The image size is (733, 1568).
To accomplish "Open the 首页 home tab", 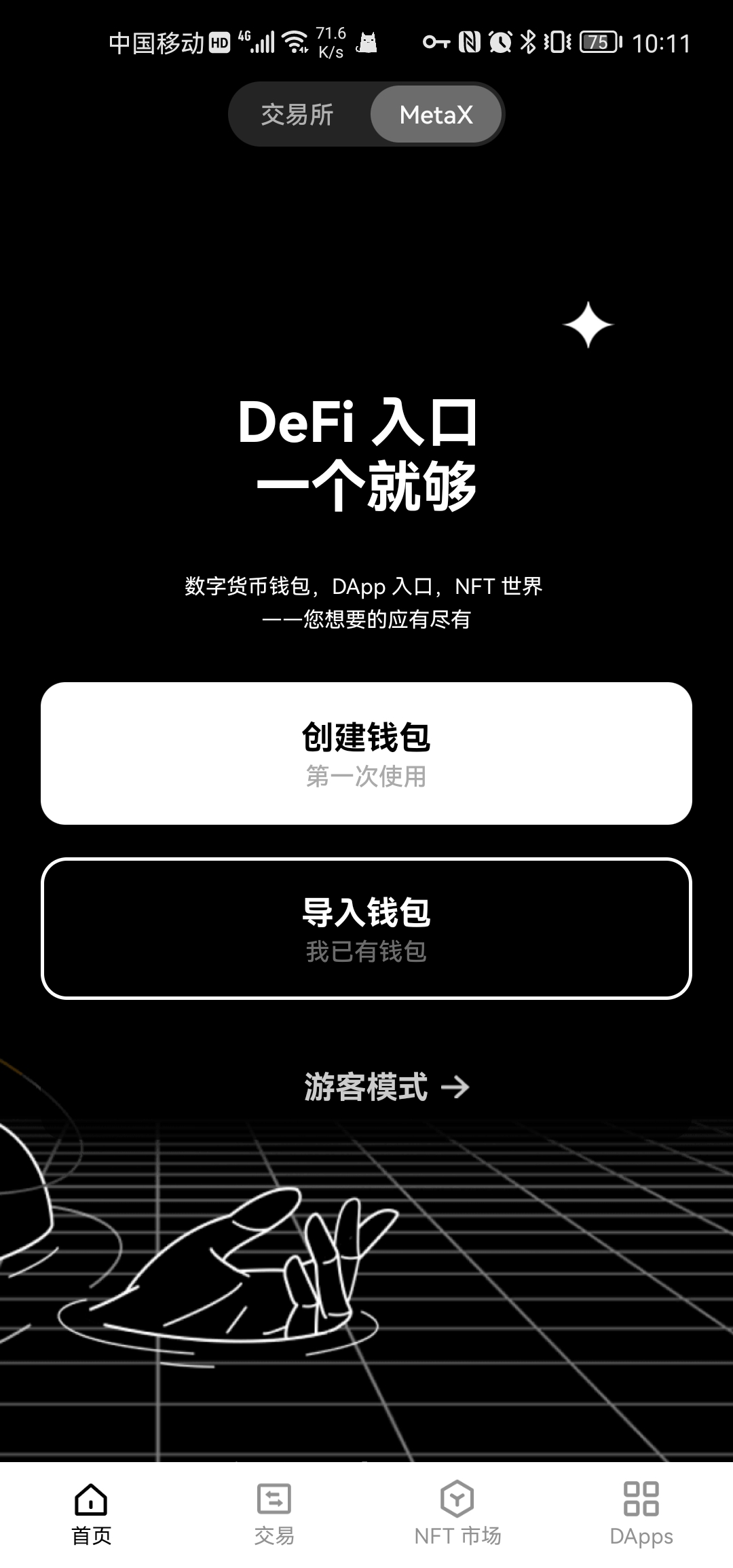I will click(92, 1514).
